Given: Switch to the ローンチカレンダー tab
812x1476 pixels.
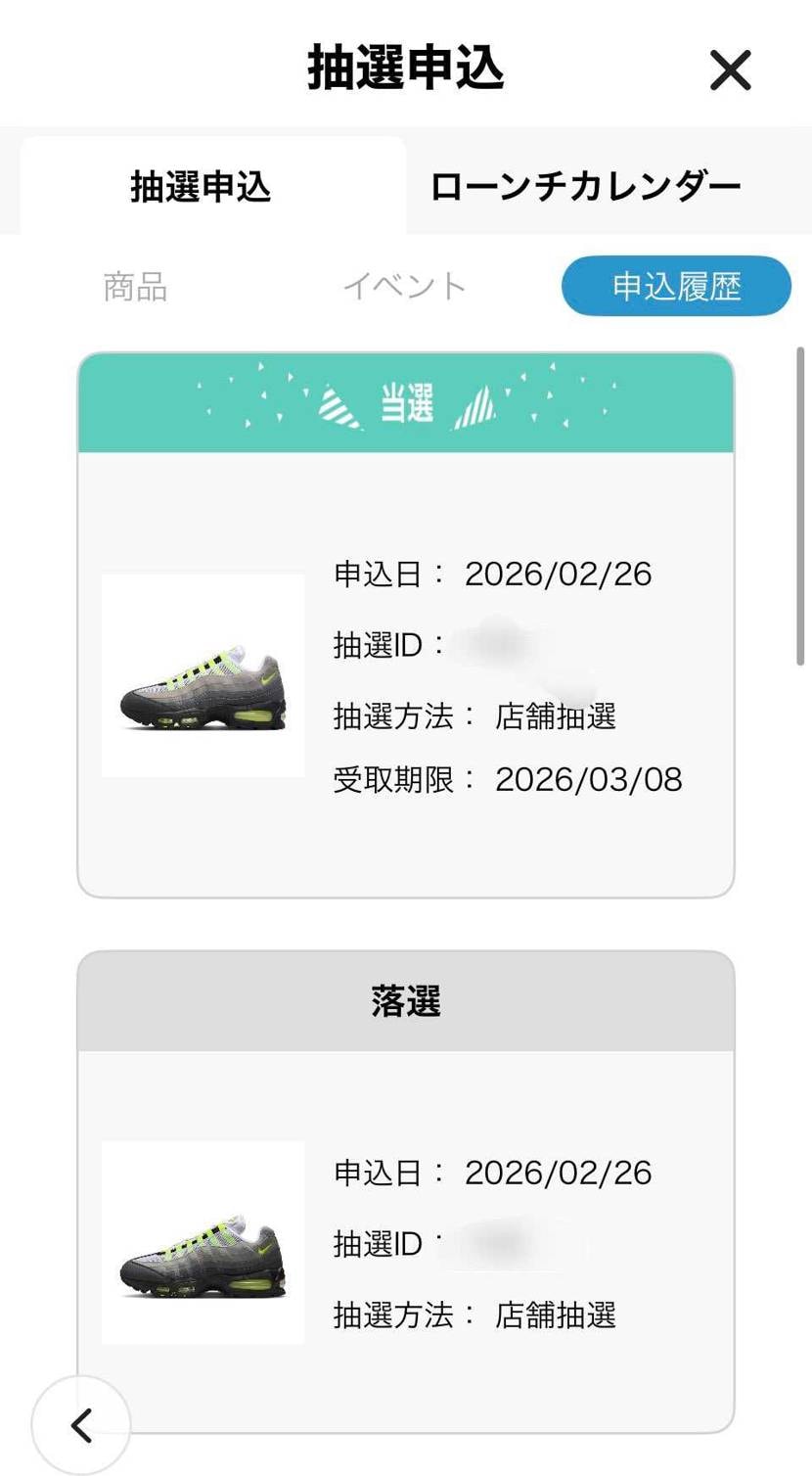Looking at the screenshot, I should pyautogui.click(x=585, y=186).
